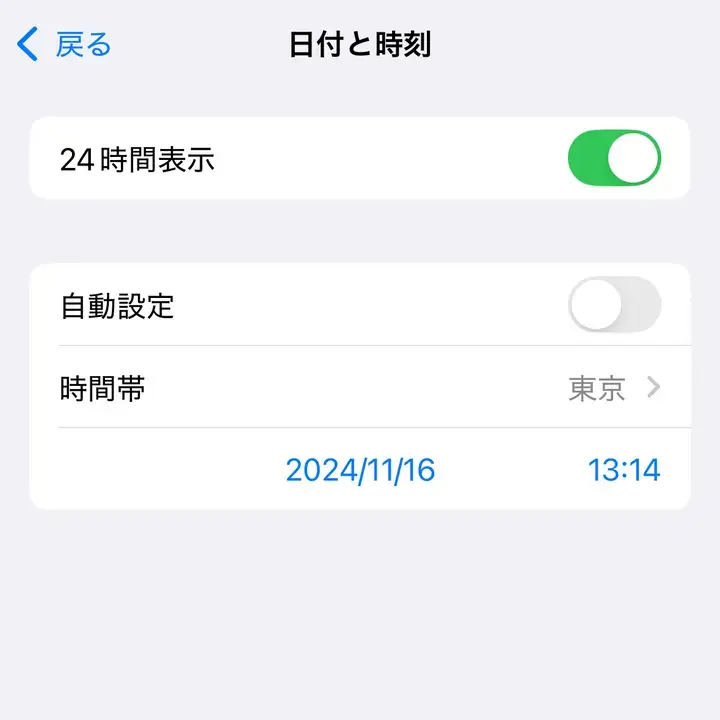Screen dimensions: 720x720
Task: Open the 時間帯 time zone row
Action: point(360,388)
